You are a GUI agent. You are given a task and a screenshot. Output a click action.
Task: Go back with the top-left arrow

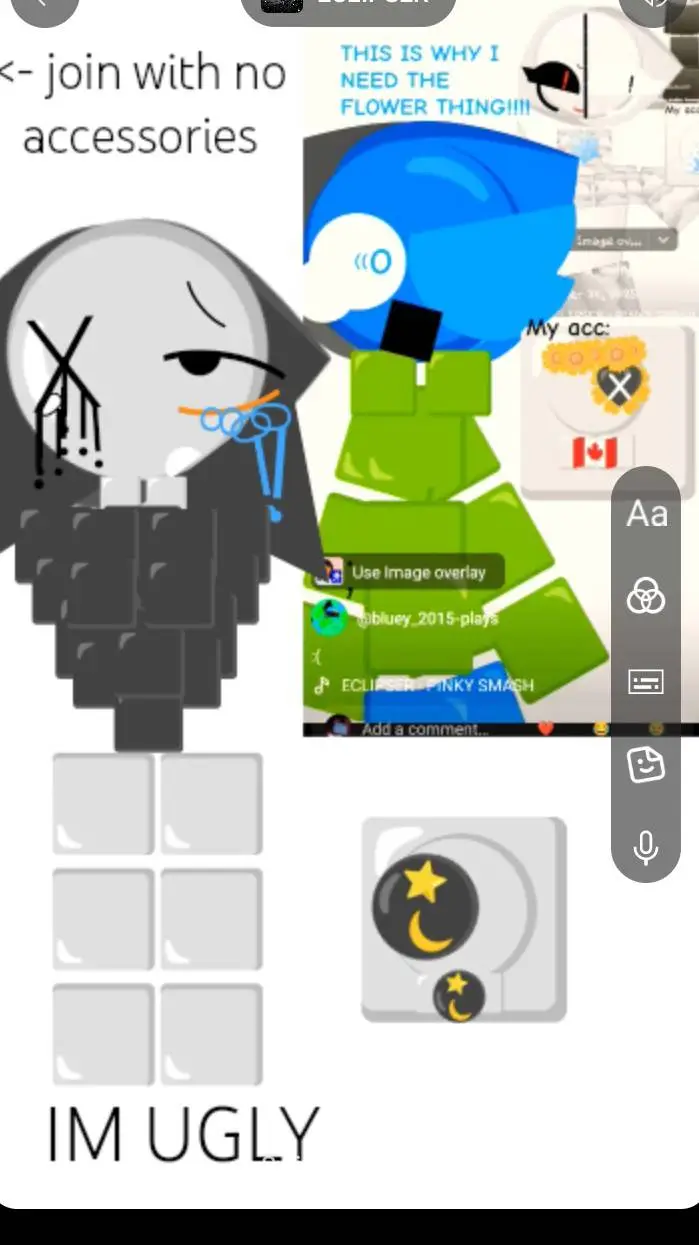point(42,8)
